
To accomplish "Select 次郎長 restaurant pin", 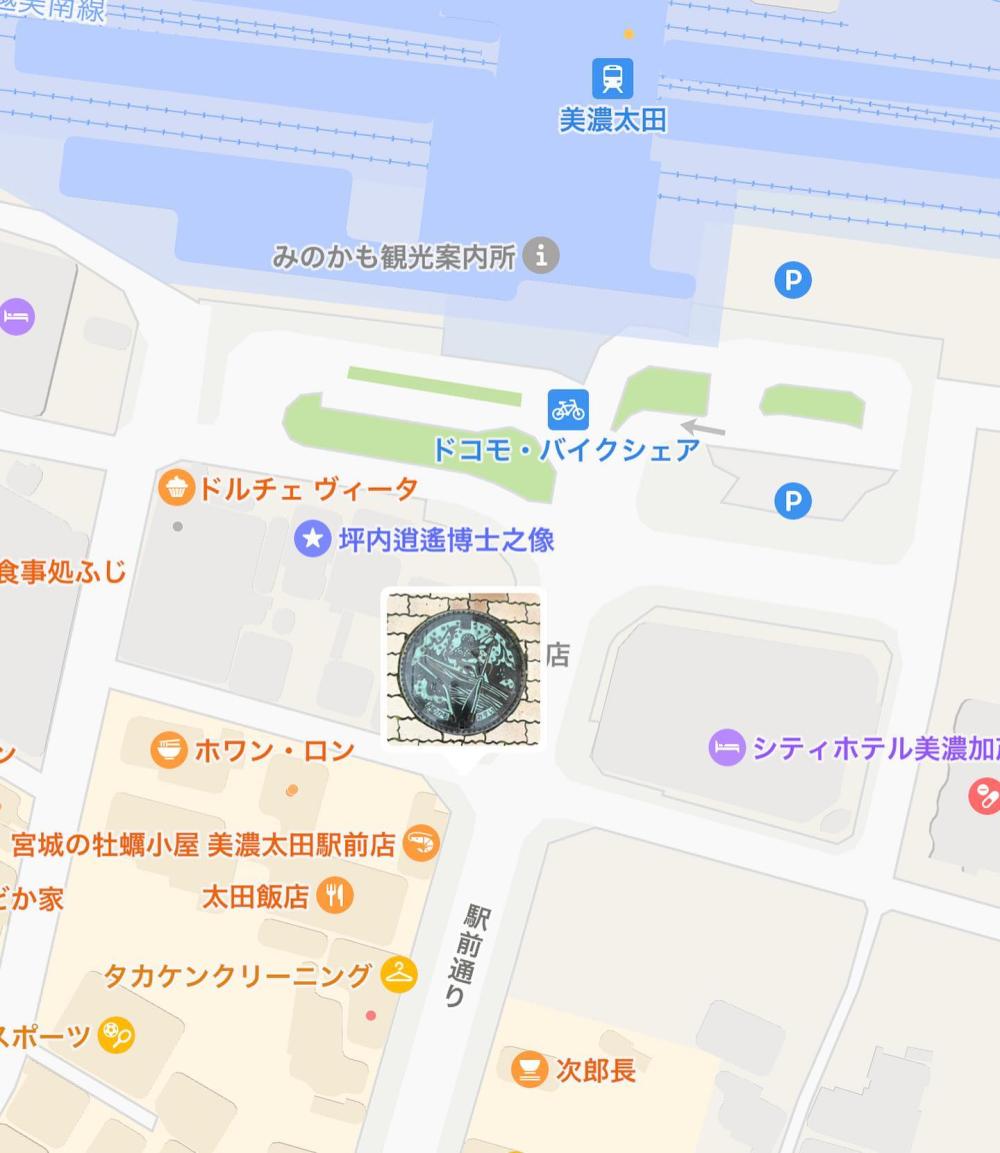I will pos(529,1070).
